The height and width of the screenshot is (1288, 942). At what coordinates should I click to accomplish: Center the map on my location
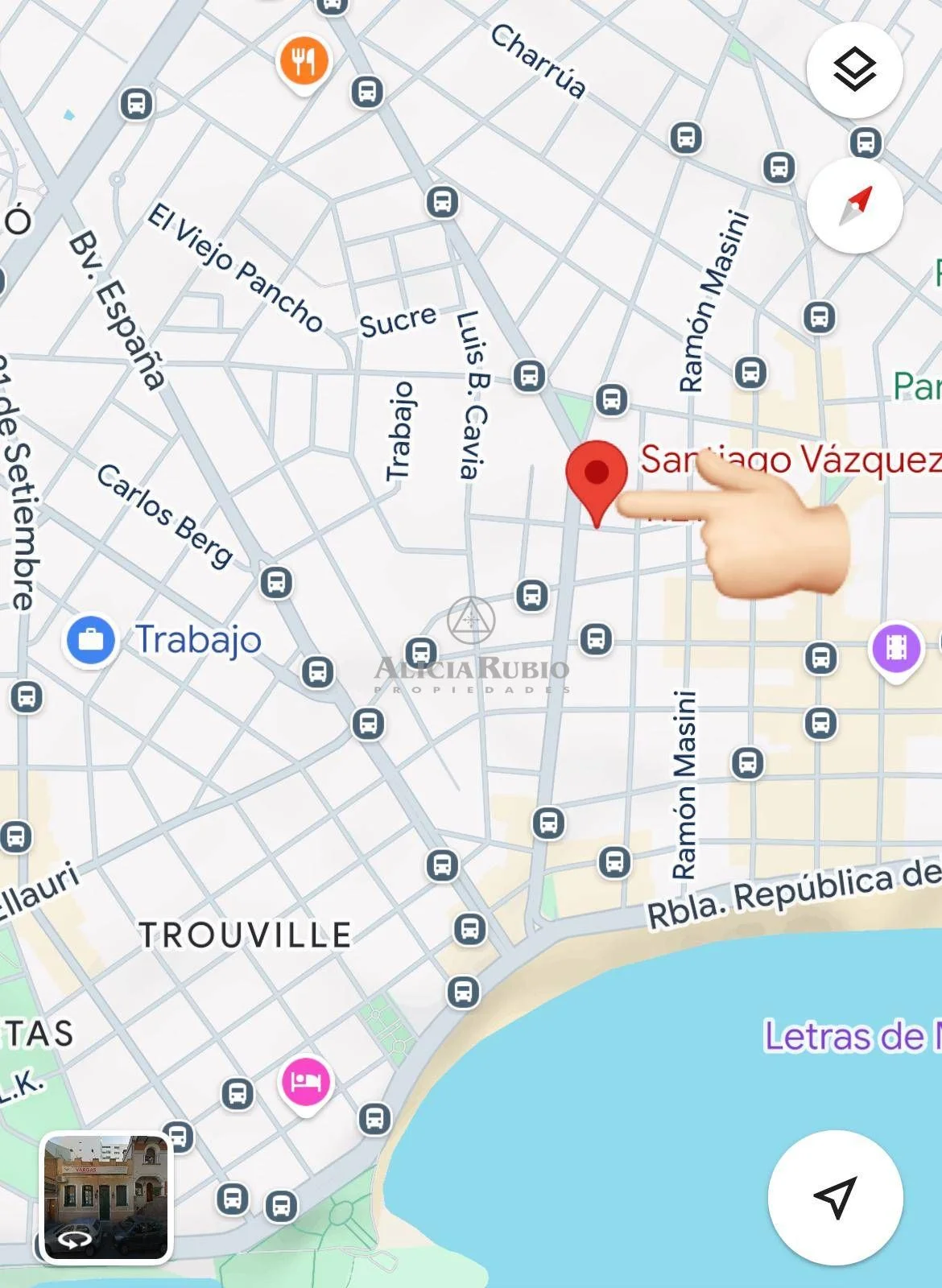tap(835, 1197)
